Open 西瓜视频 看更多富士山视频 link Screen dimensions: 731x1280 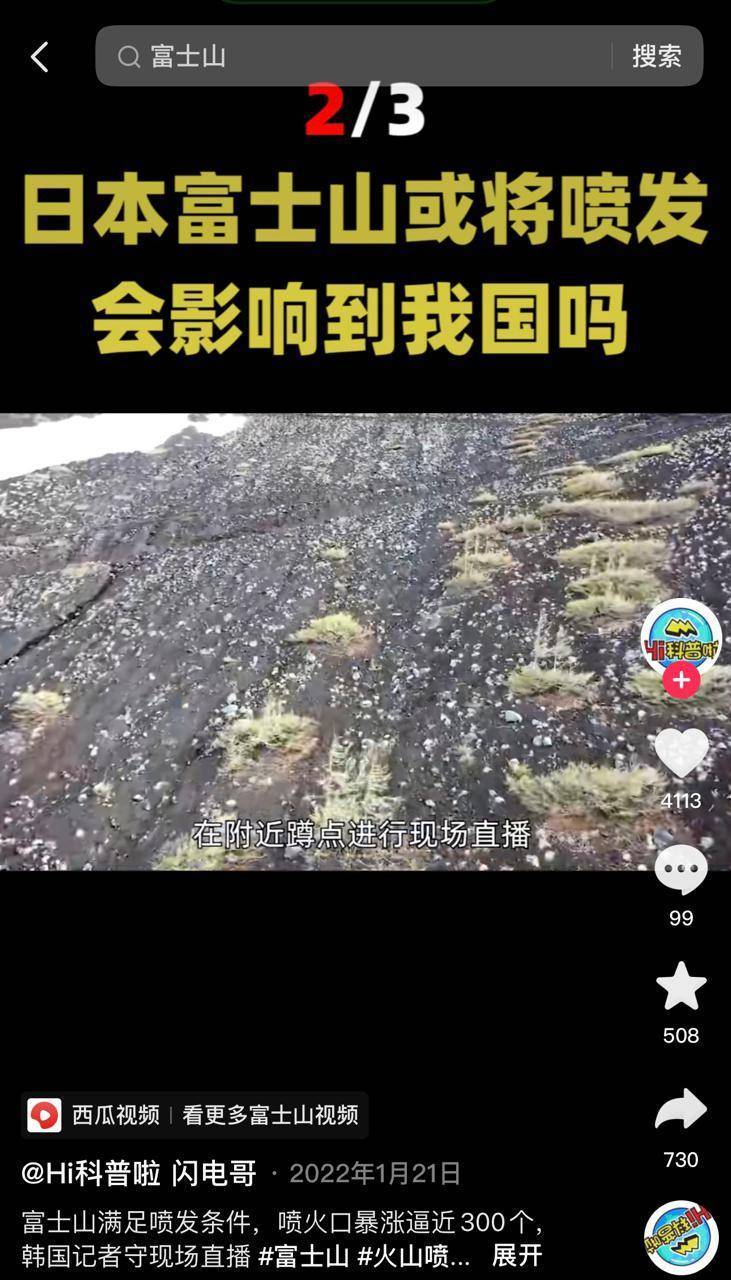click(195, 1115)
